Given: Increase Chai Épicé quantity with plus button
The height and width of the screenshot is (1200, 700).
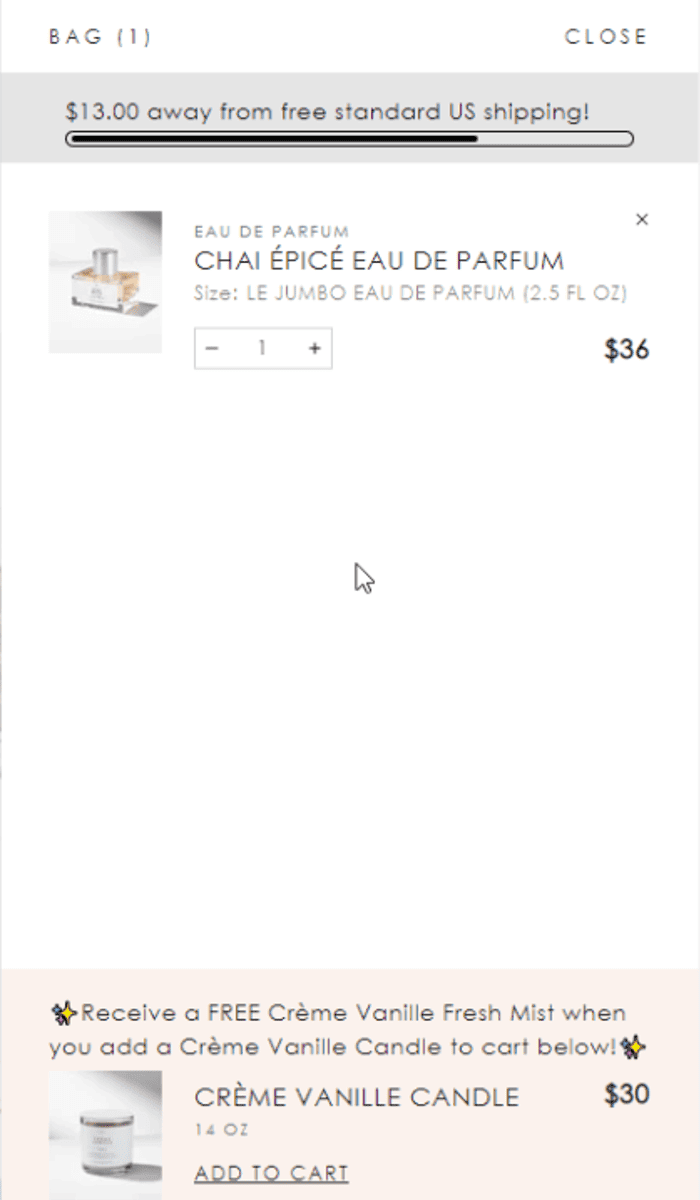Looking at the screenshot, I should point(314,348).
